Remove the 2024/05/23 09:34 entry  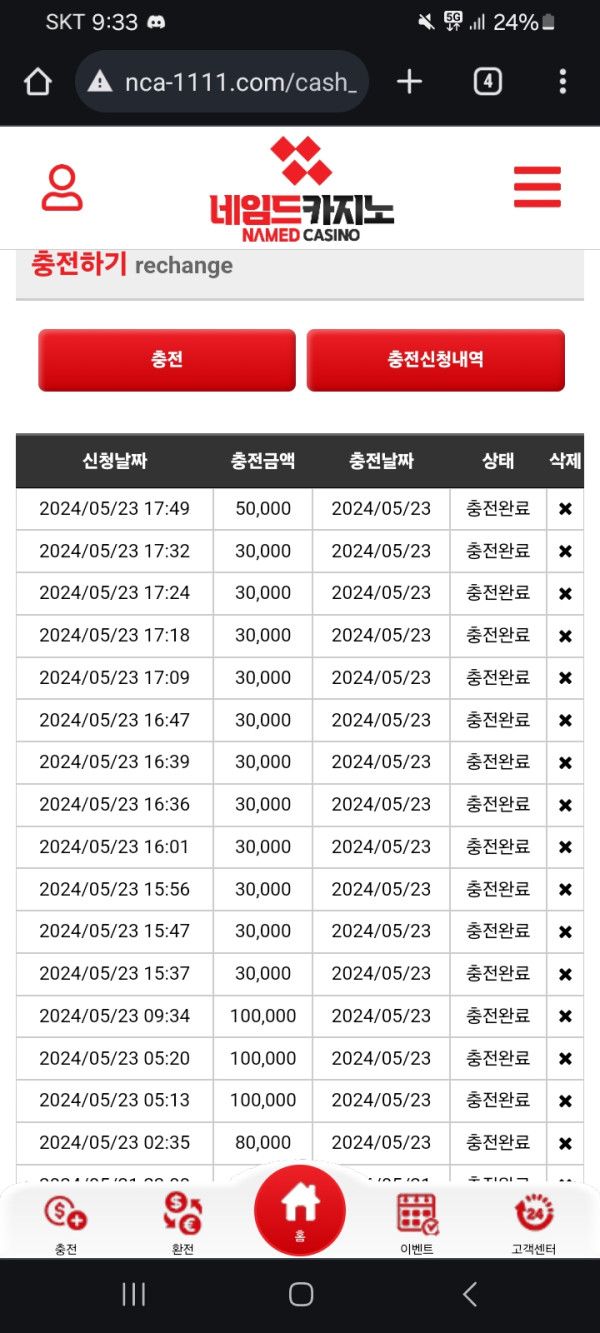565,1016
